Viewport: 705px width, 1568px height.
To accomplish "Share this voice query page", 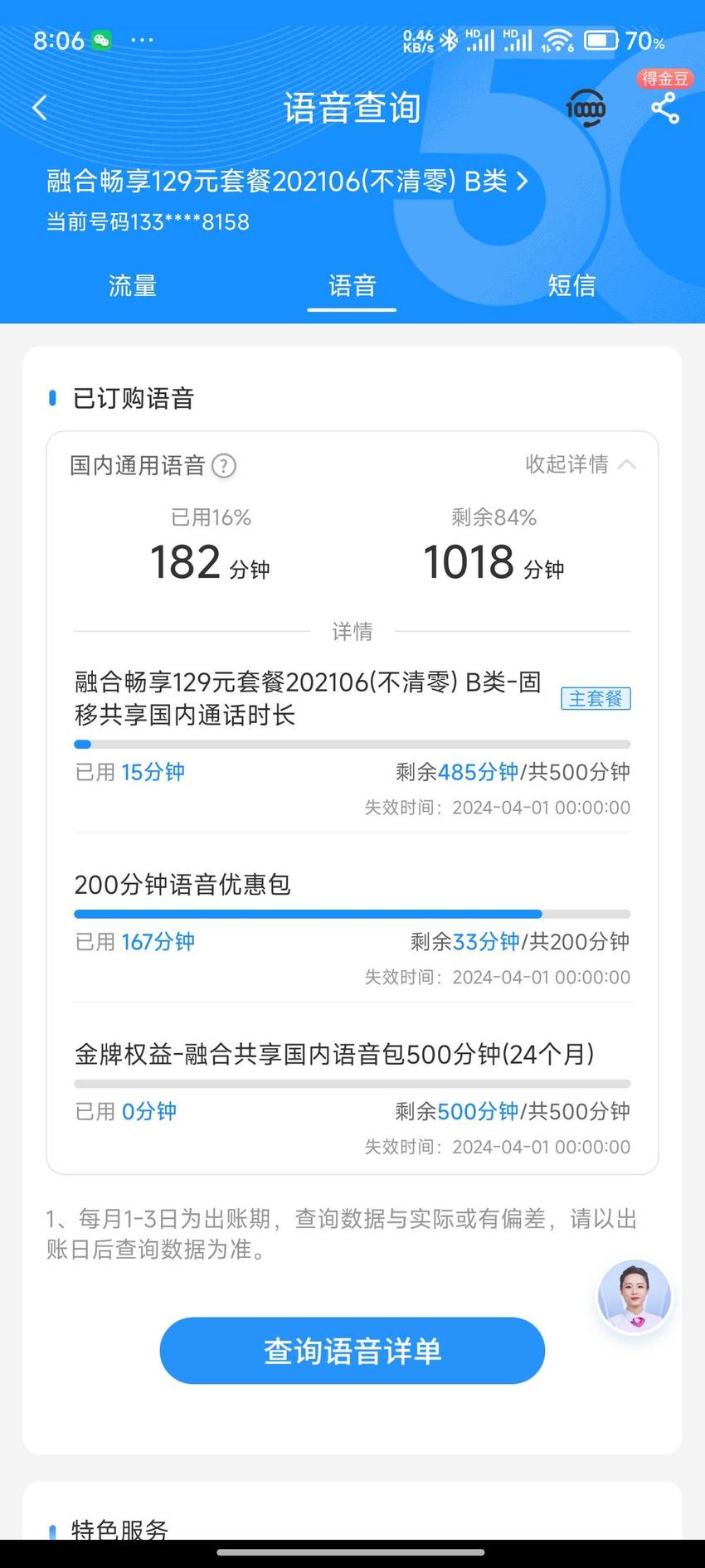I will [665, 109].
